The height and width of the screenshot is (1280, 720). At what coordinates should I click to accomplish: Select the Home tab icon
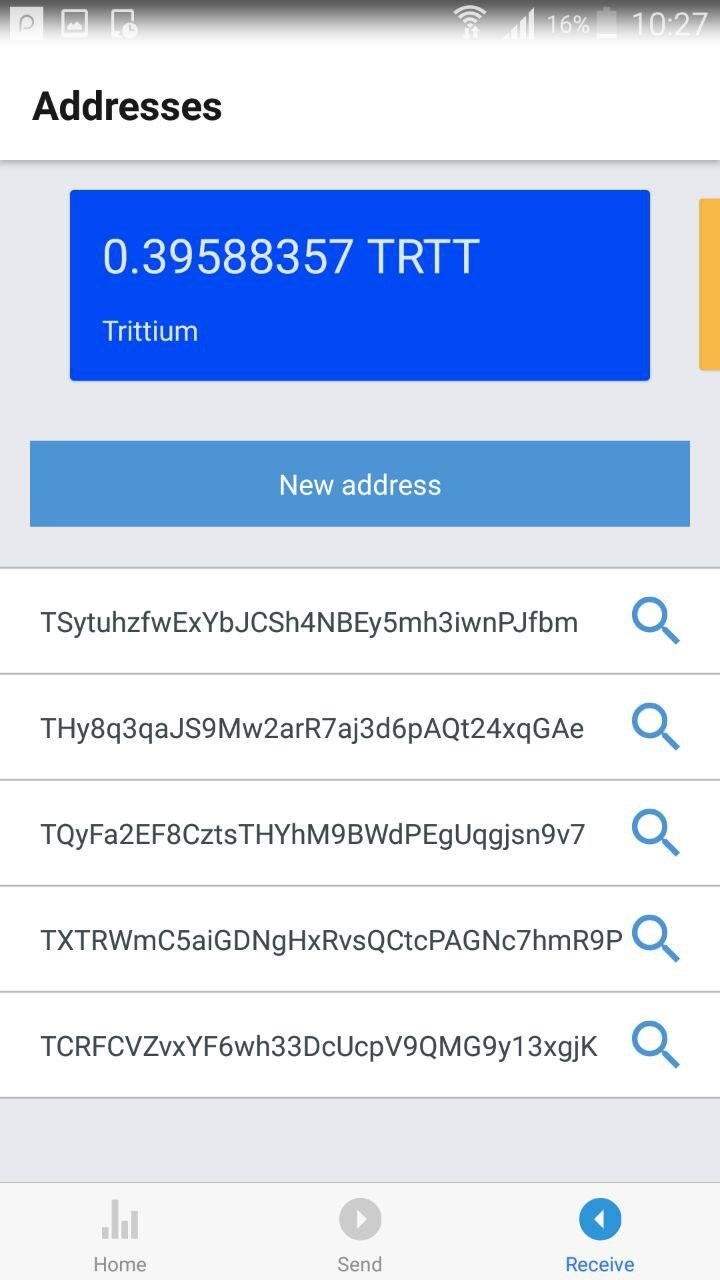click(x=120, y=1220)
